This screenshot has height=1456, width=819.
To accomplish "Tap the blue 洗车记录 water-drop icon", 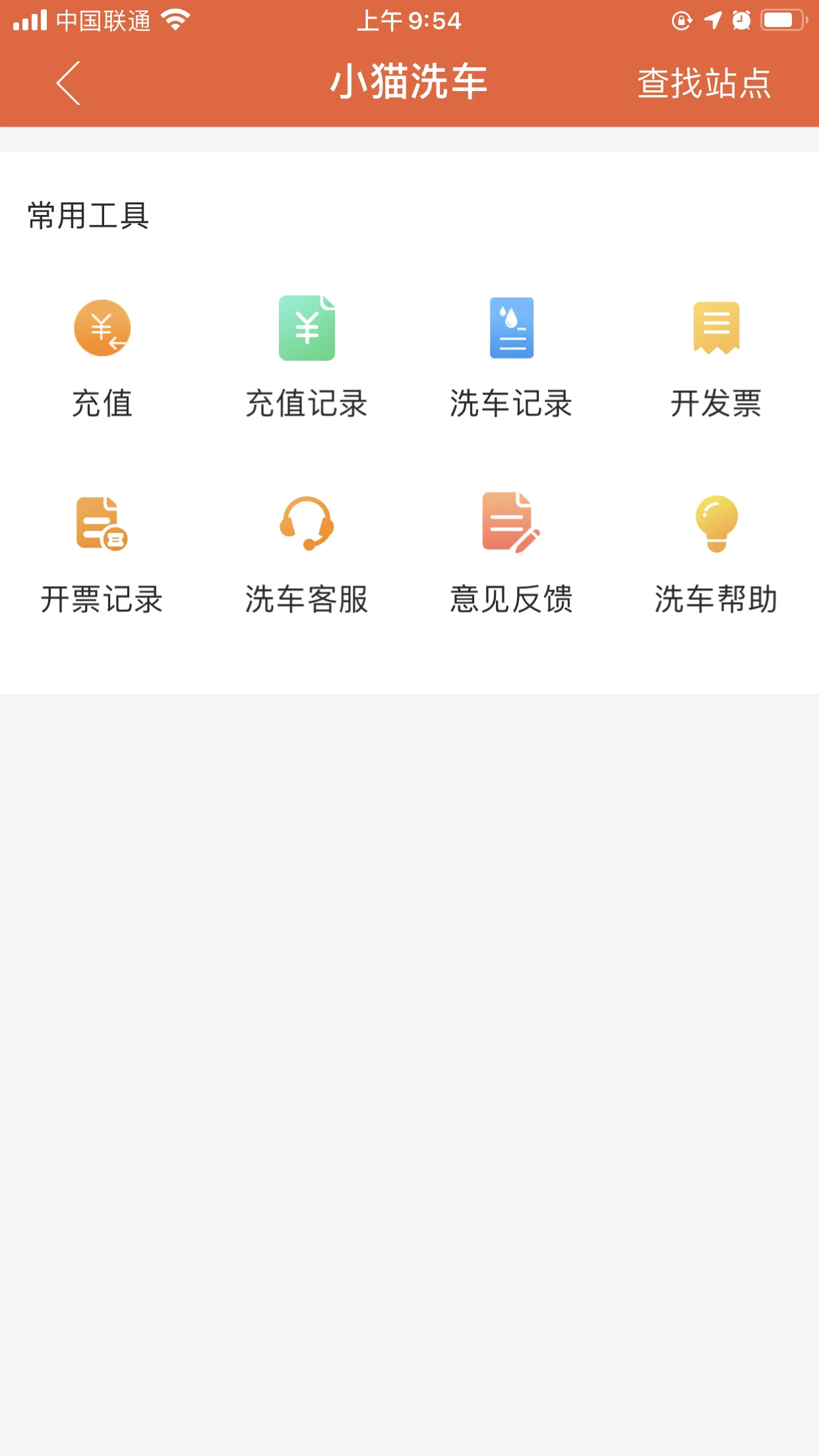I will 512,328.
